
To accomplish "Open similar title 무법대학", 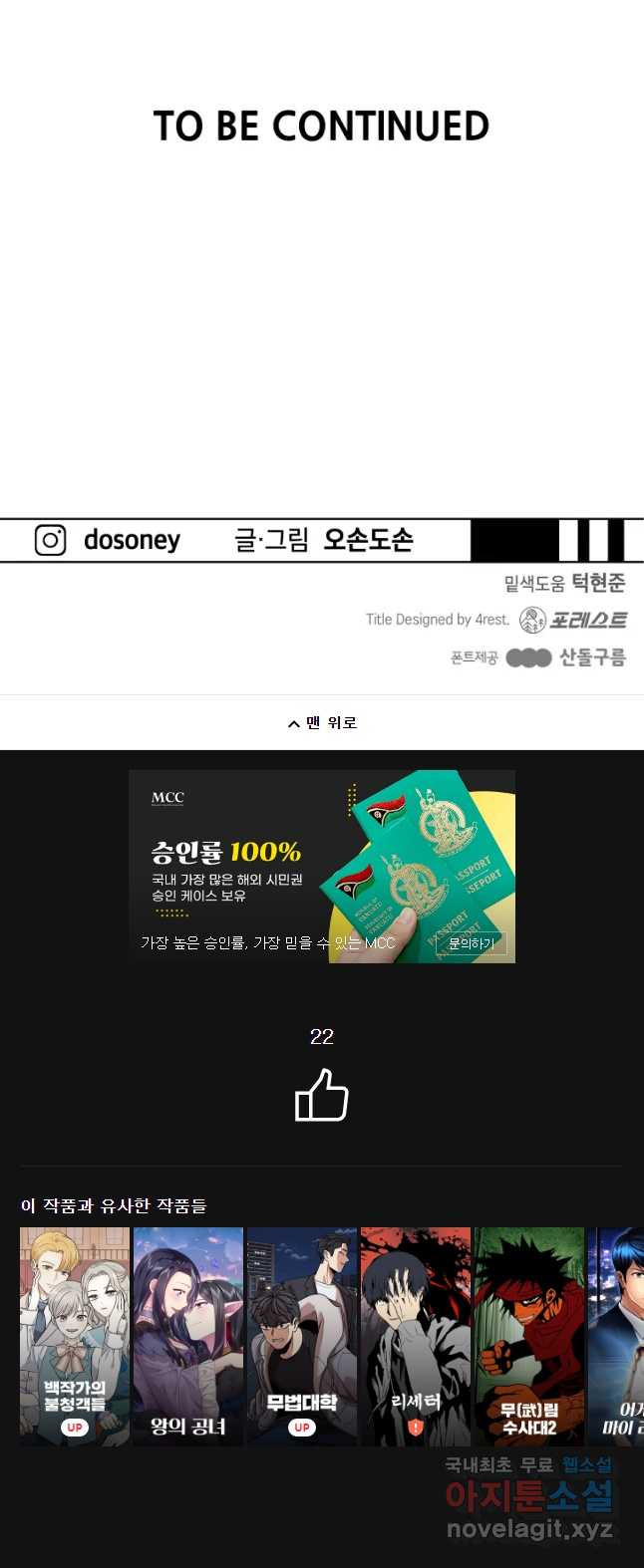I will pos(302,1336).
